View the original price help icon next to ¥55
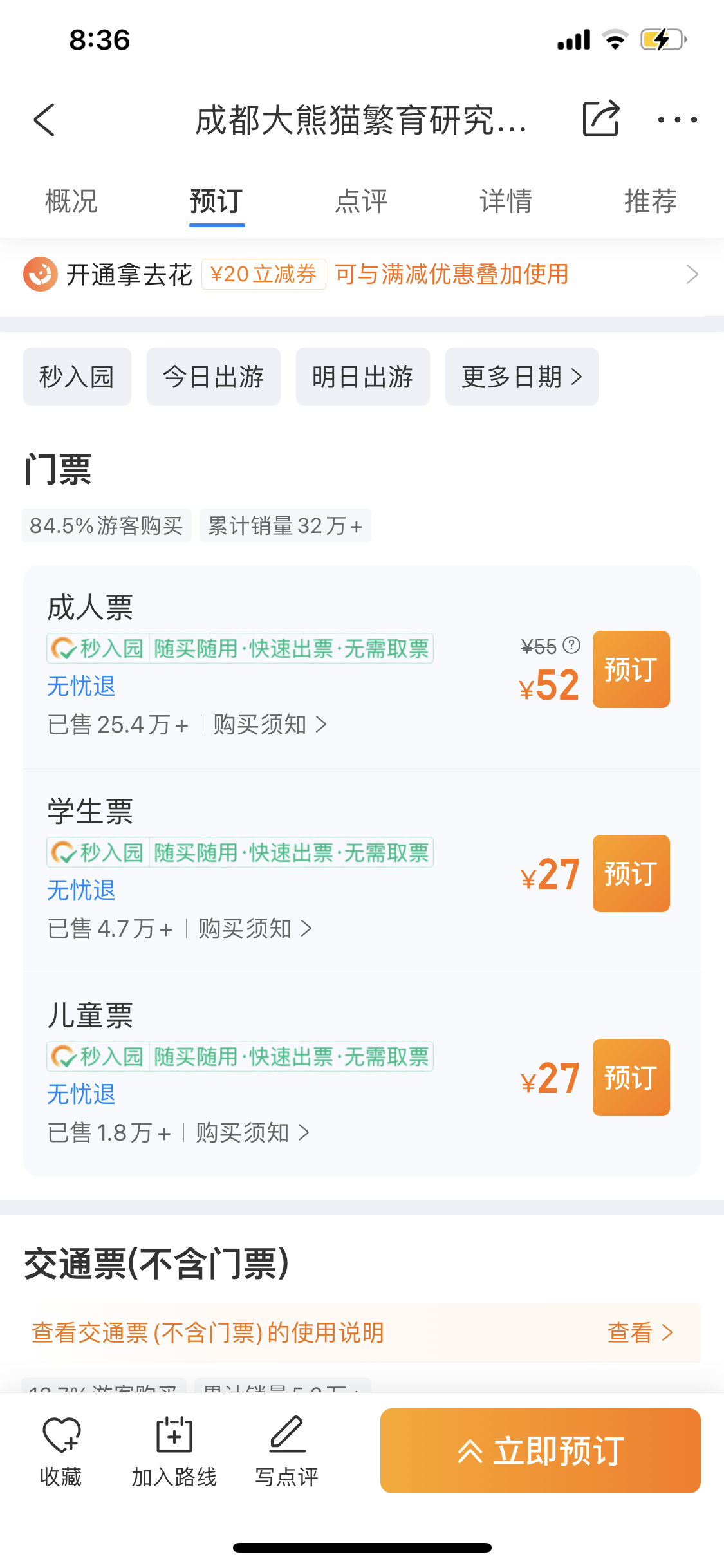This screenshot has width=724, height=1568. click(x=571, y=645)
